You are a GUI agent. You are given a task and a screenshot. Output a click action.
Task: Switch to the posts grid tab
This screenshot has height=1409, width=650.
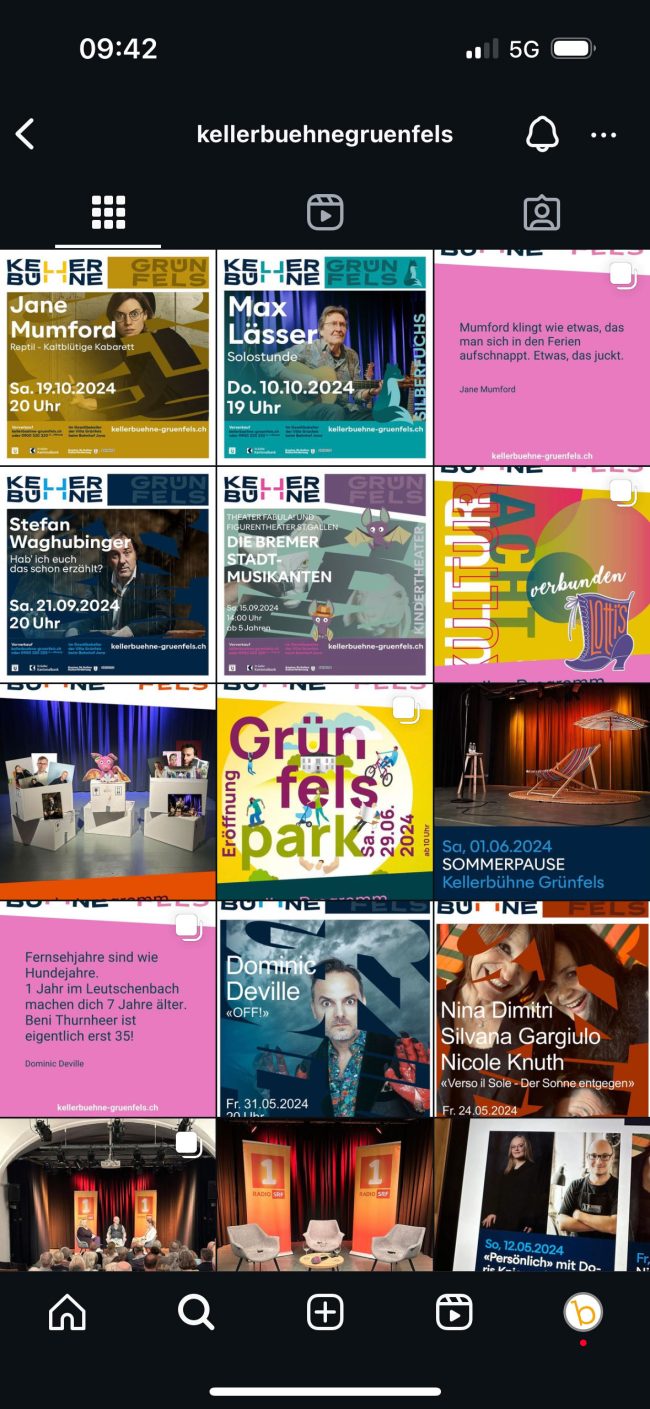pyautogui.click(x=108, y=212)
